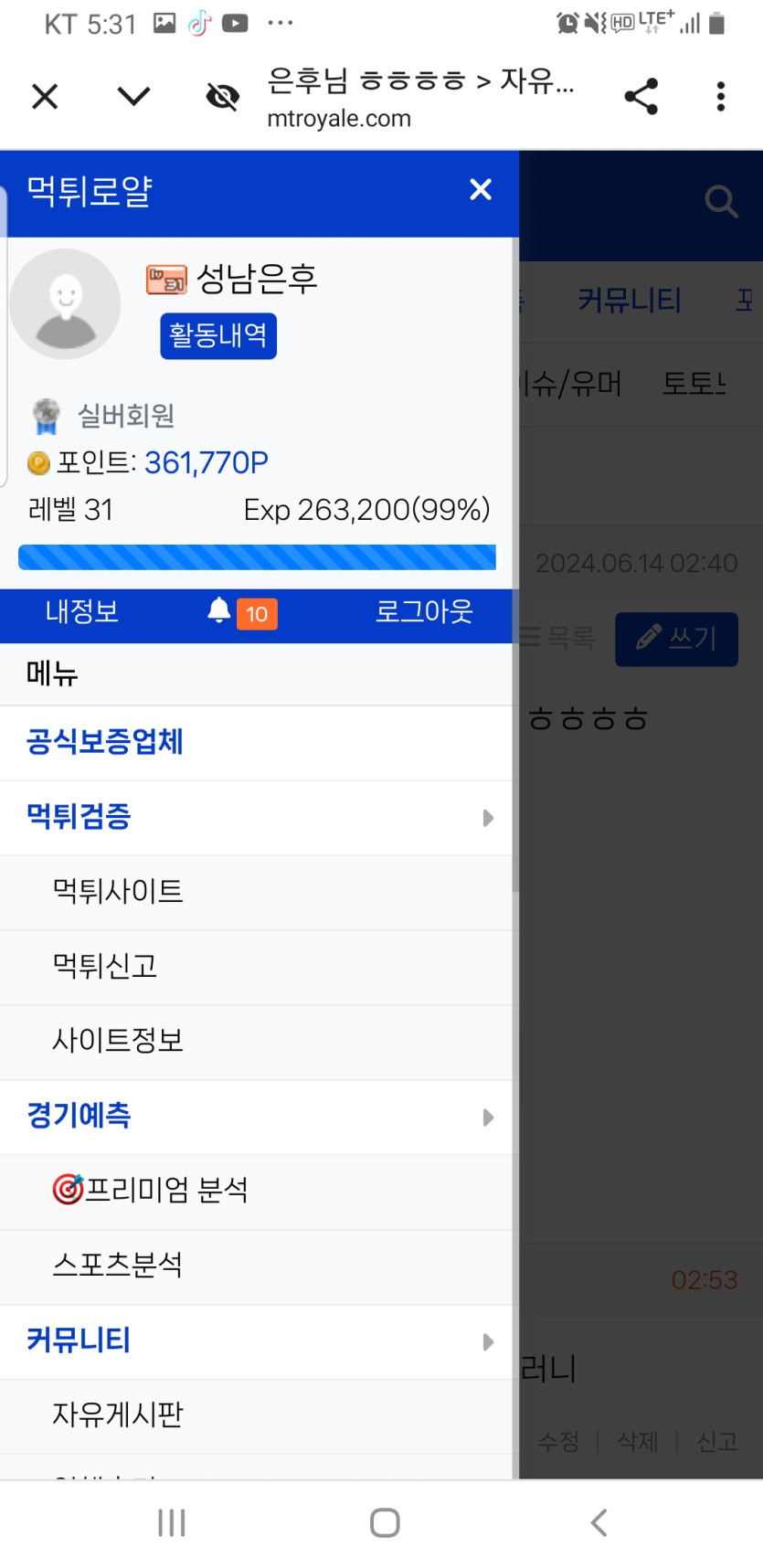Open 자유게시판 board

tap(118, 1415)
